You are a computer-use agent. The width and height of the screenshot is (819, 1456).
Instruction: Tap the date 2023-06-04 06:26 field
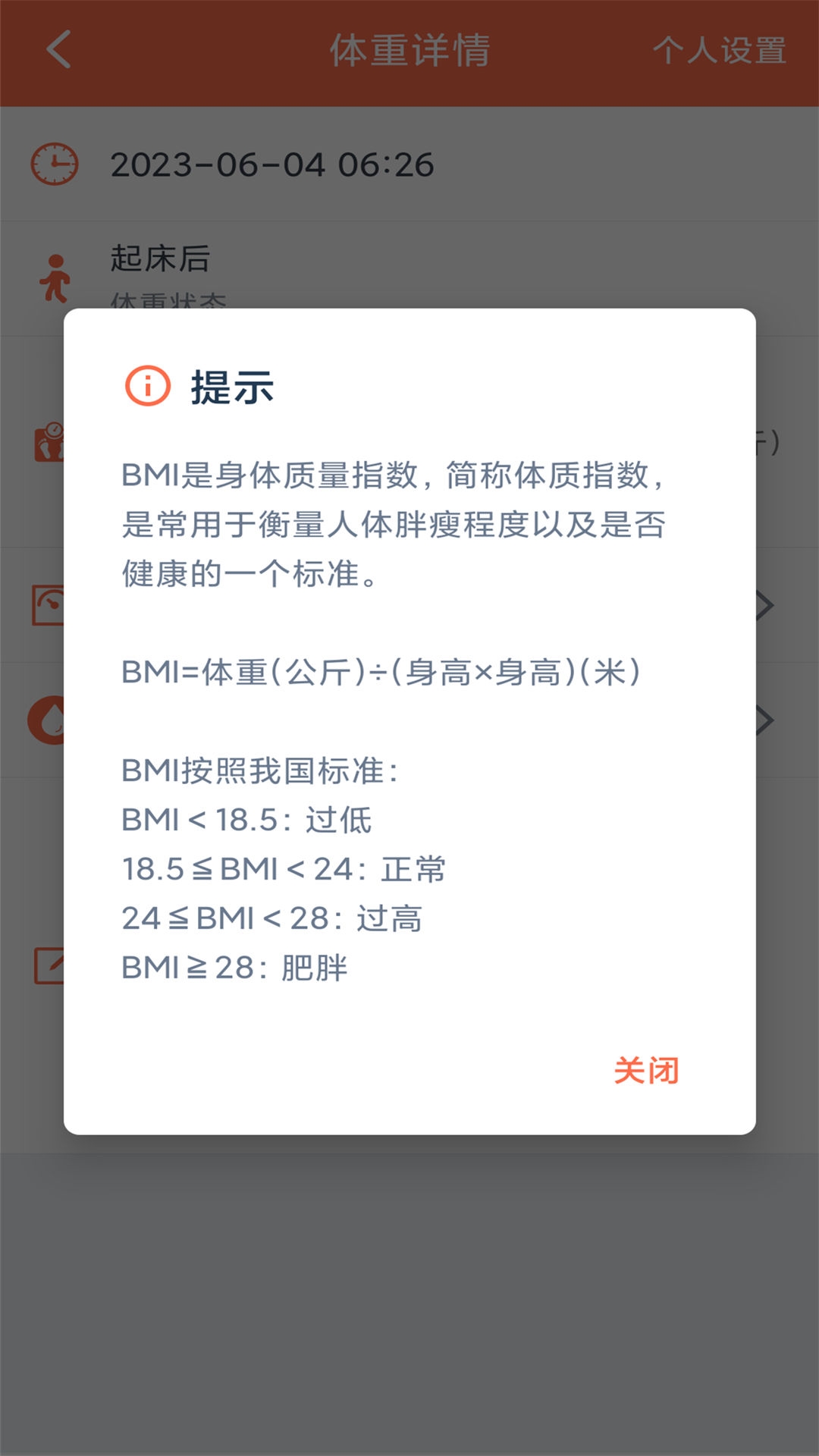point(271,162)
